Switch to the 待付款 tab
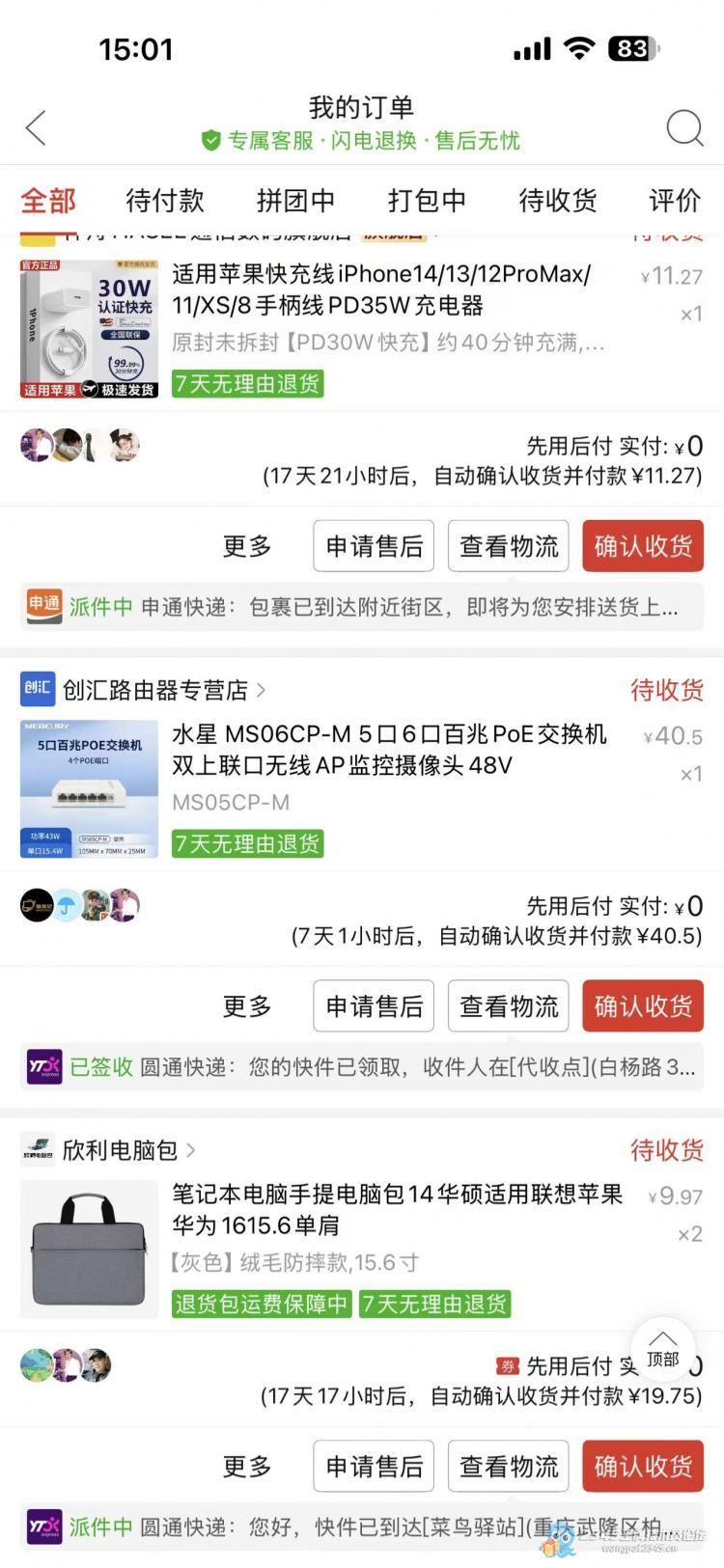Image resolution: width=724 pixels, height=1568 pixels. (165, 201)
